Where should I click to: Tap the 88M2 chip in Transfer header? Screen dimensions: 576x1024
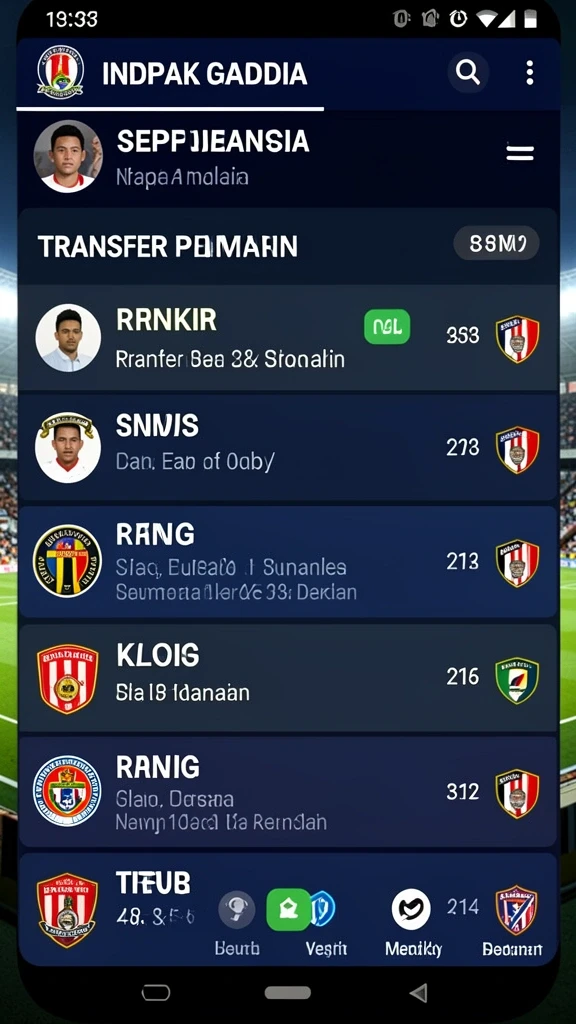click(496, 244)
